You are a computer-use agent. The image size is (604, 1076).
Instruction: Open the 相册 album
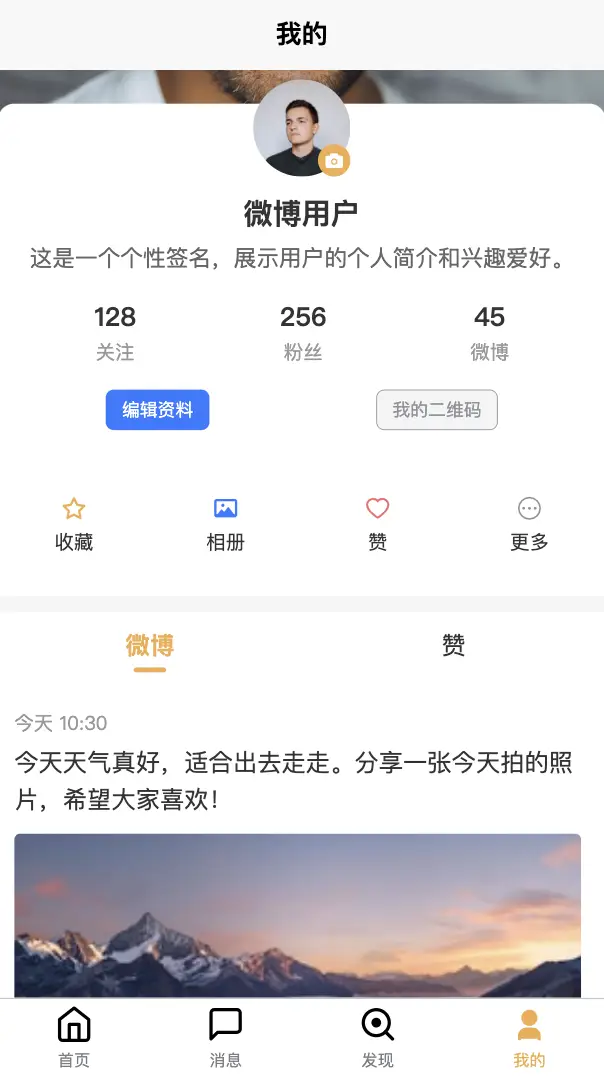[225, 524]
